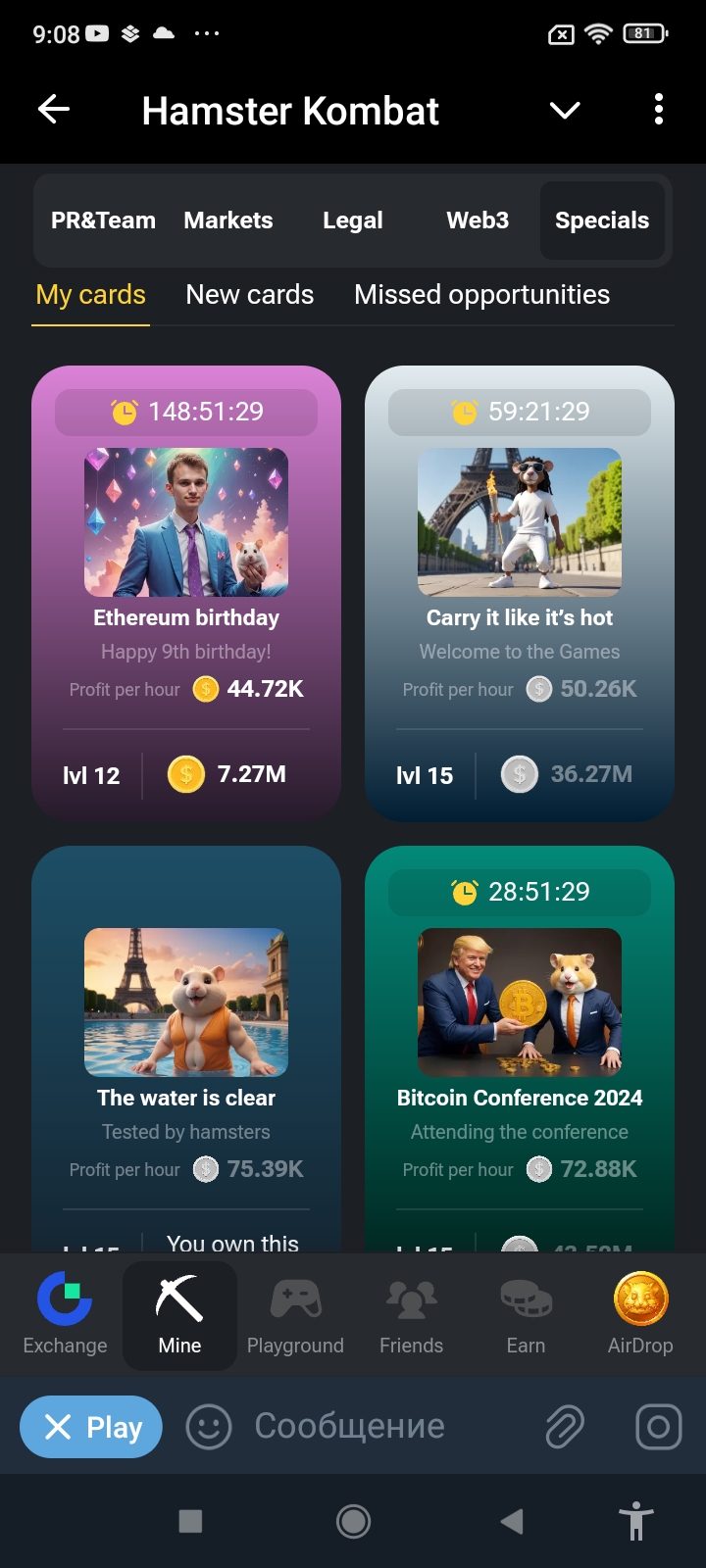Image resolution: width=706 pixels, height=1568 pixels.
Task: Switch to the Earn section
Action: [526, 1314]
